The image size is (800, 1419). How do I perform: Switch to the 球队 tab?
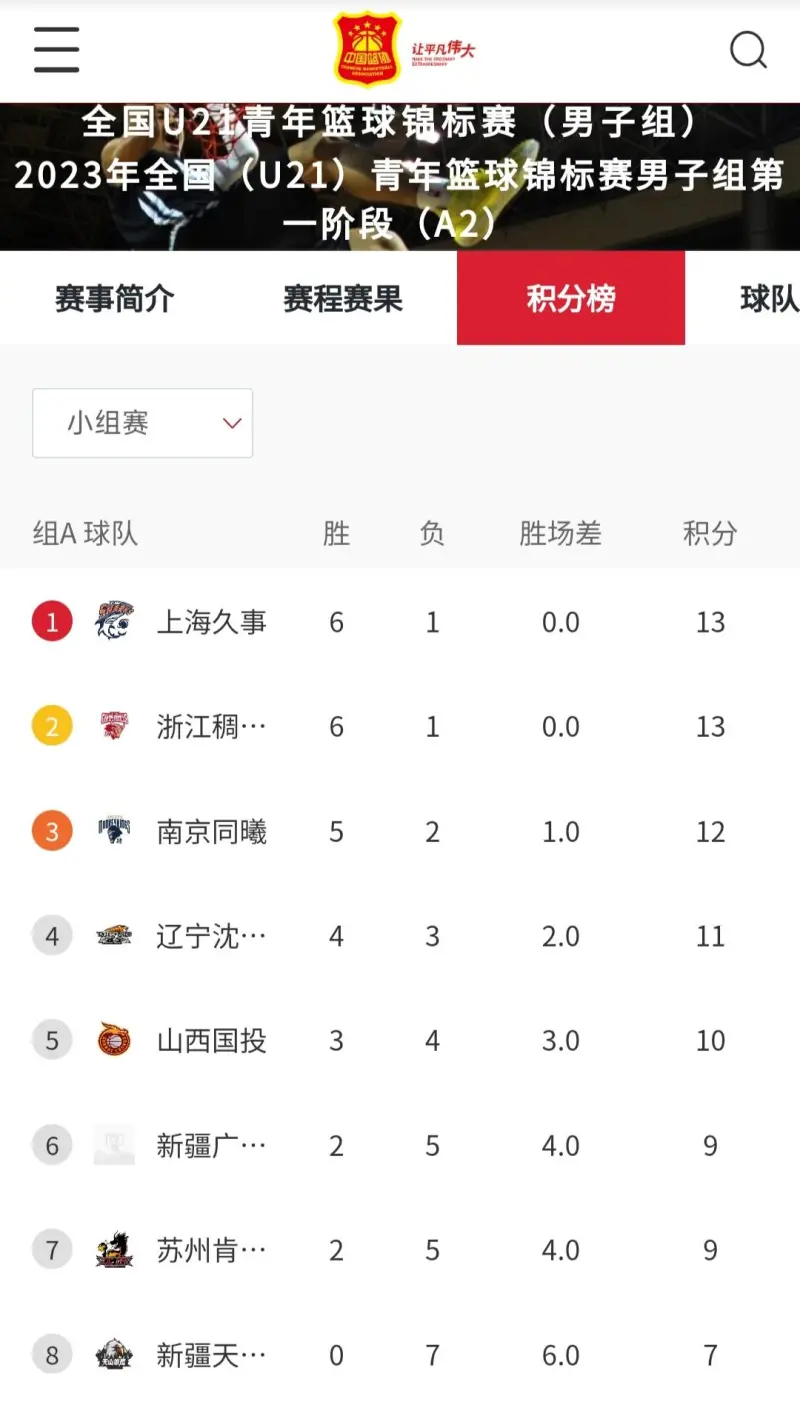coord(768,298)
